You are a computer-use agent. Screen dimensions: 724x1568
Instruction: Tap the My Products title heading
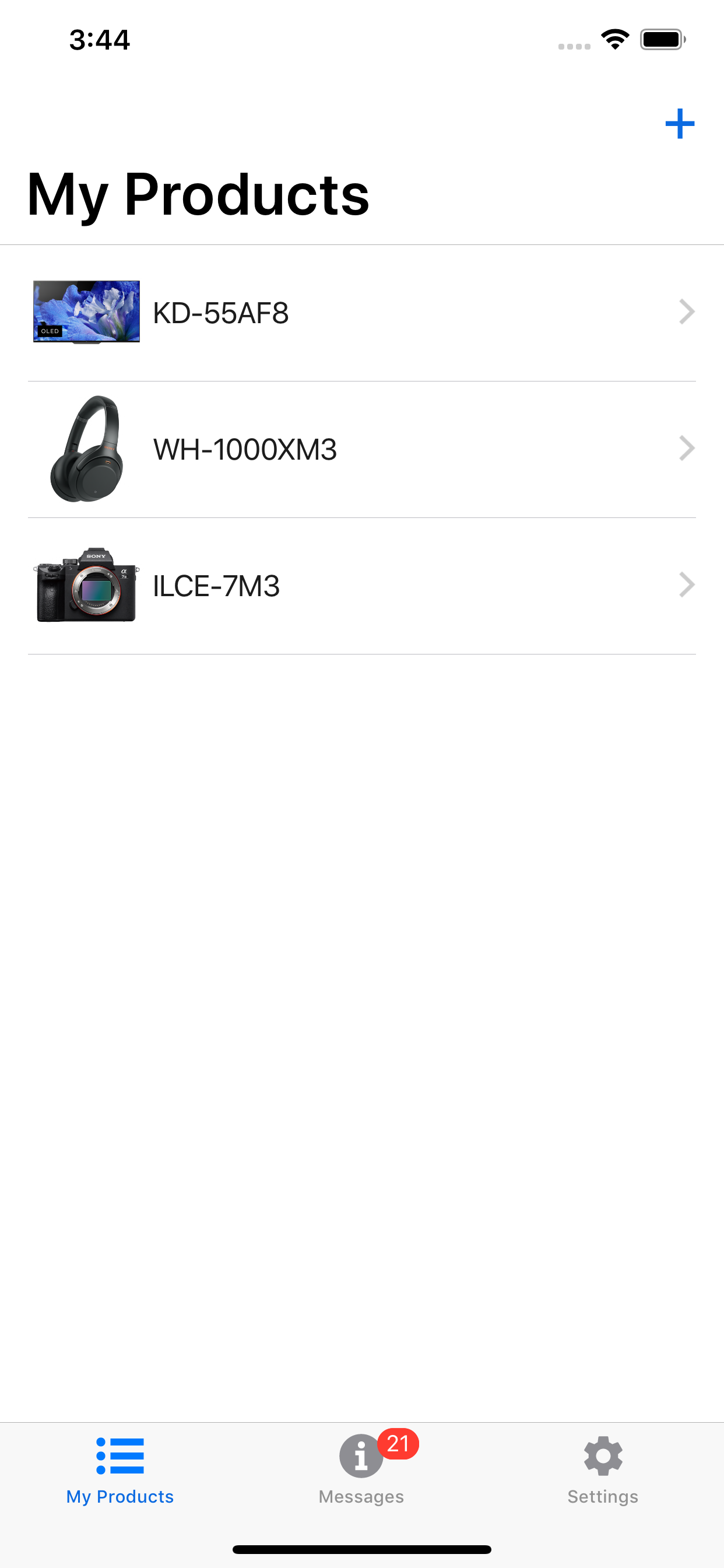pyautogui.click(x=199, y=194)
